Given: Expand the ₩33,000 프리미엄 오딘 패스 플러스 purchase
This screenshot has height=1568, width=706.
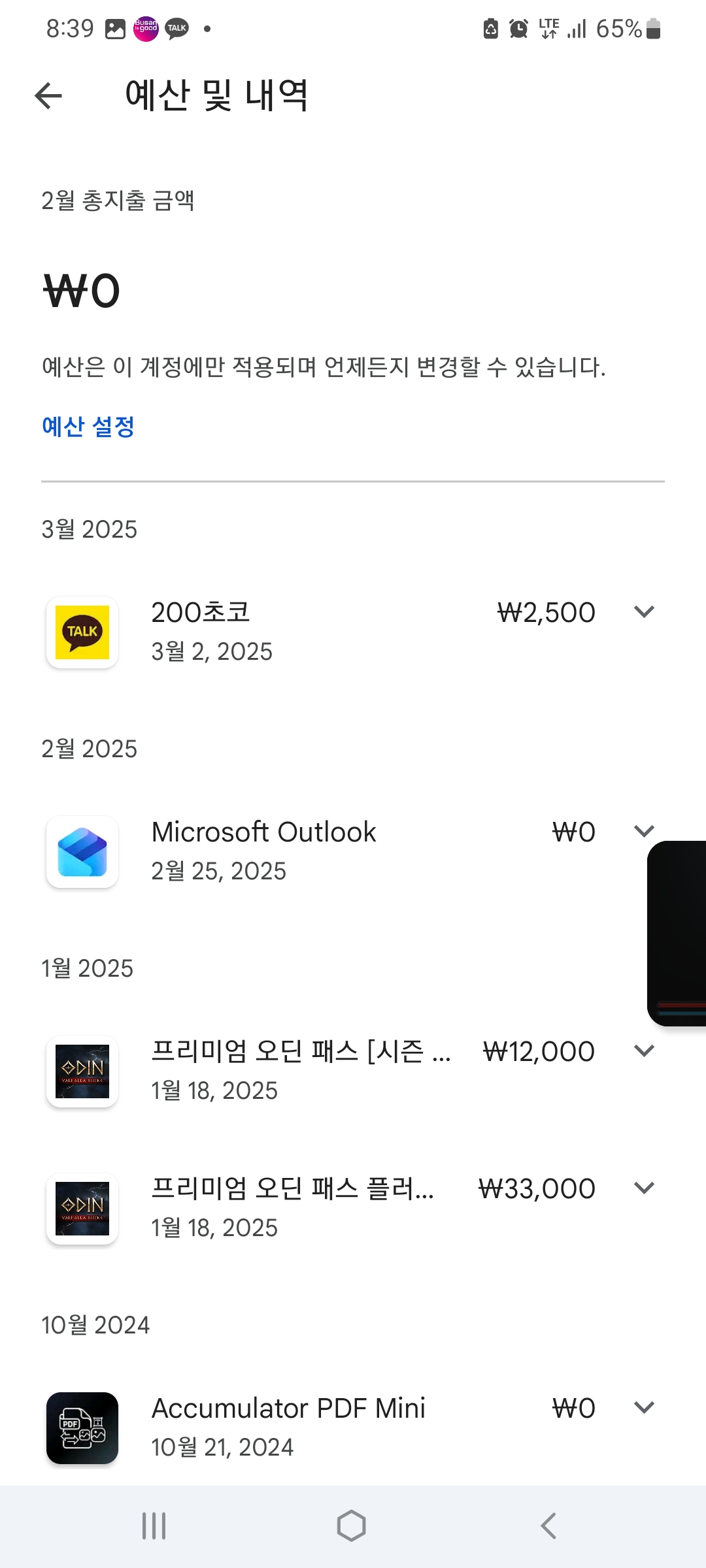Looking at the screenshot, I should (x=644, y=1188).
